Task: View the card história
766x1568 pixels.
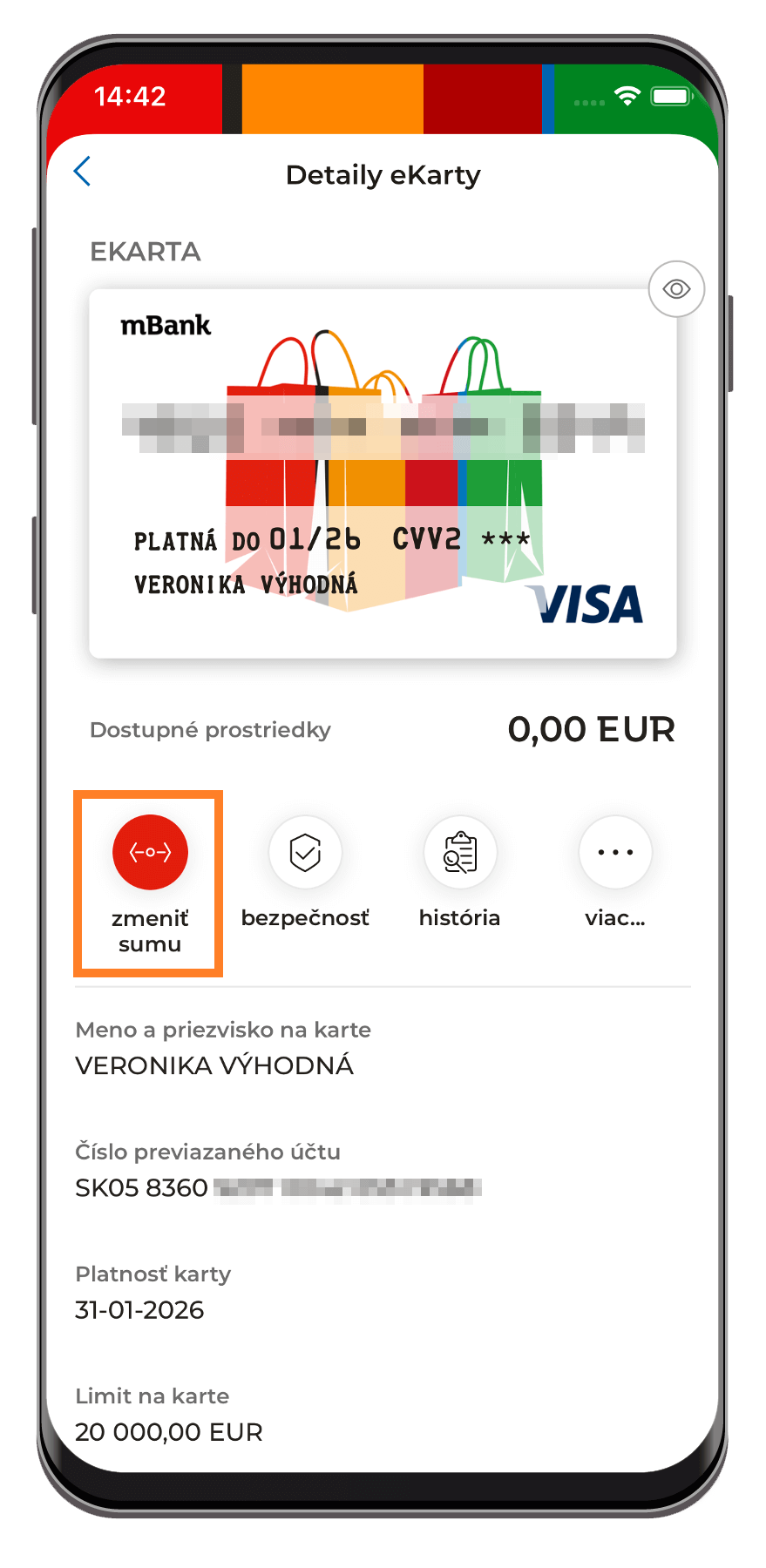Action: point(460,853)
